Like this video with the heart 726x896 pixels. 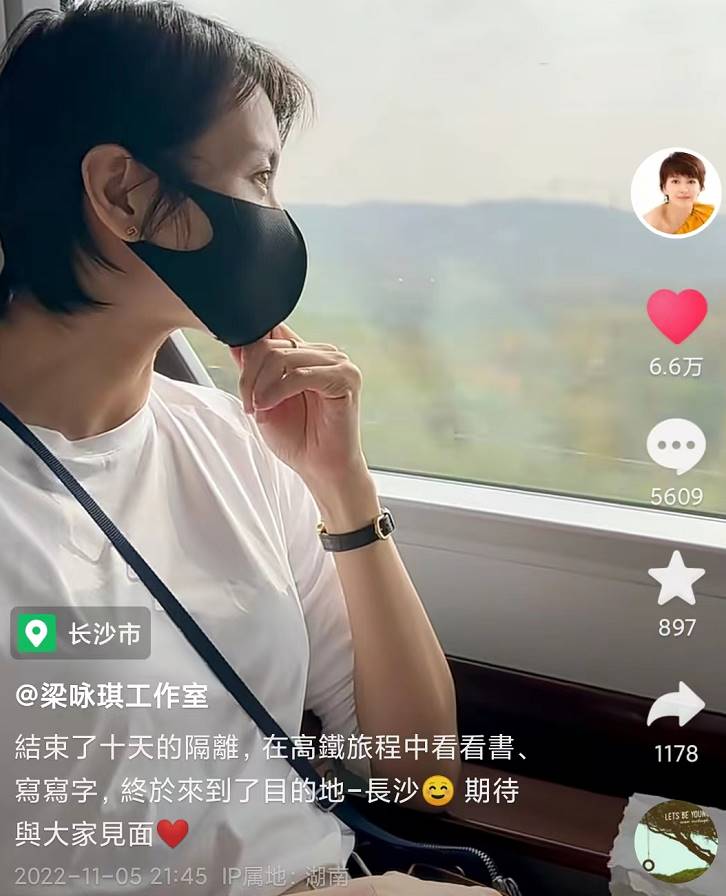[676, 316]
